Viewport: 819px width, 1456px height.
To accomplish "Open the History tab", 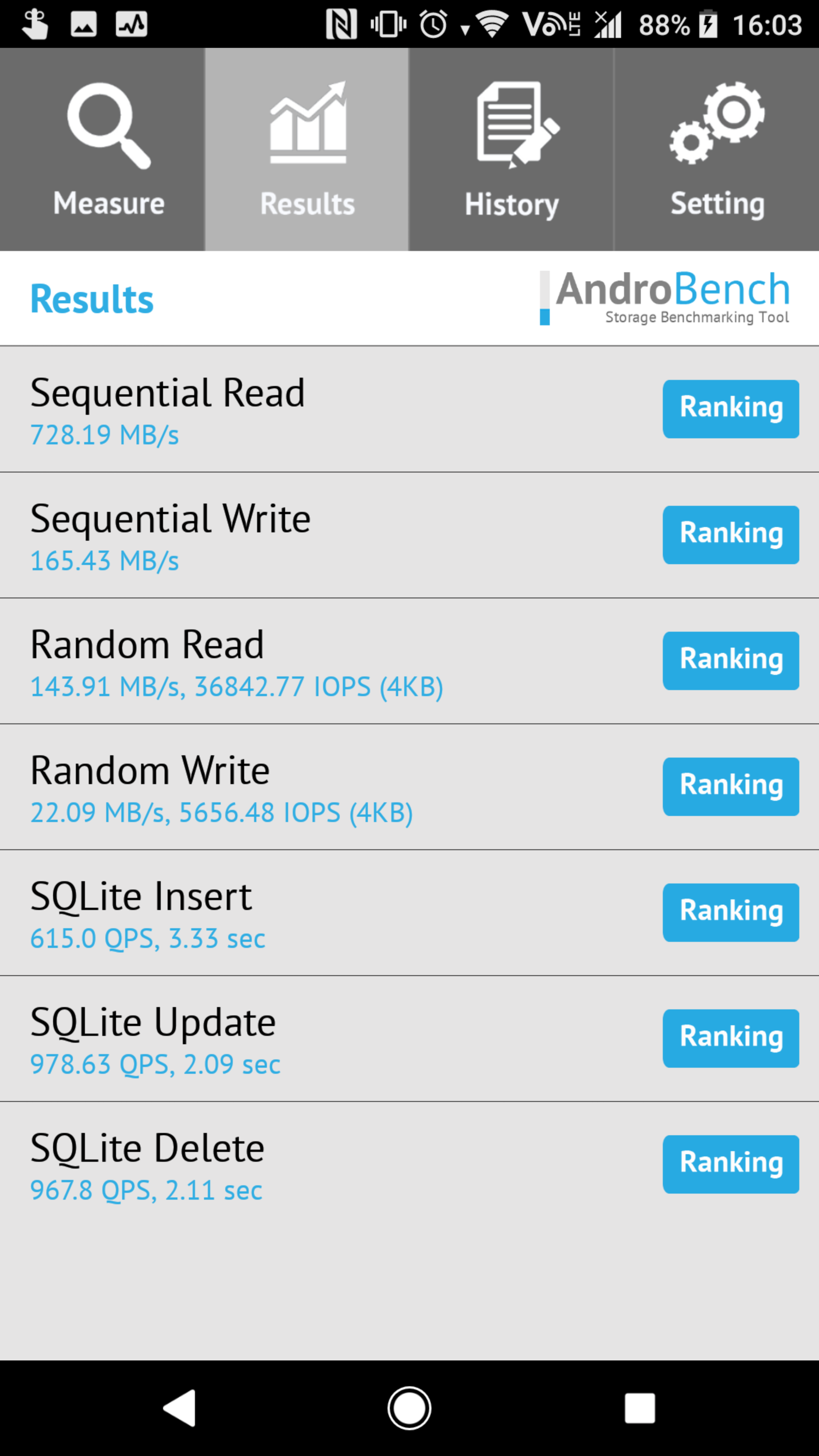I will coord(511,149).
